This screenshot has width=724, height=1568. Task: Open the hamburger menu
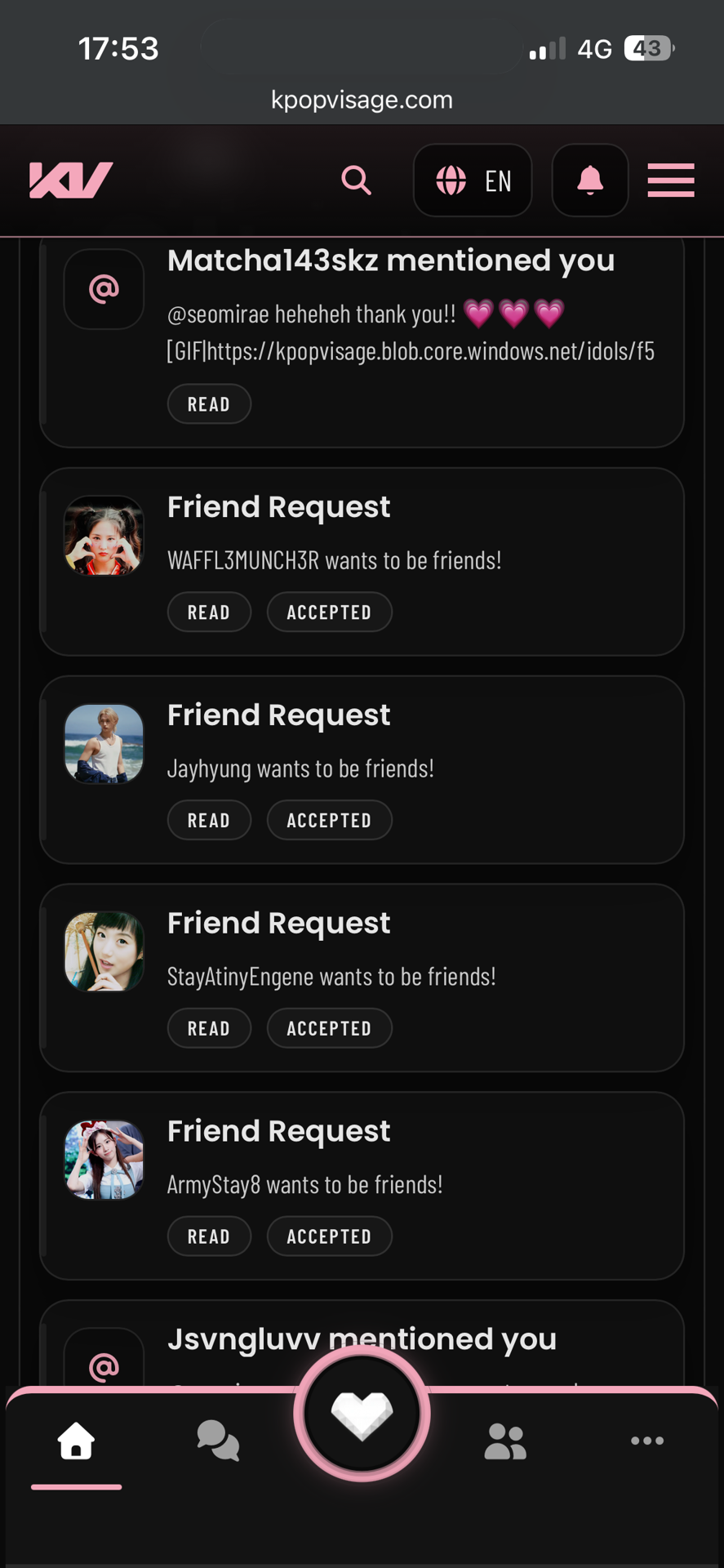[670, 180]
